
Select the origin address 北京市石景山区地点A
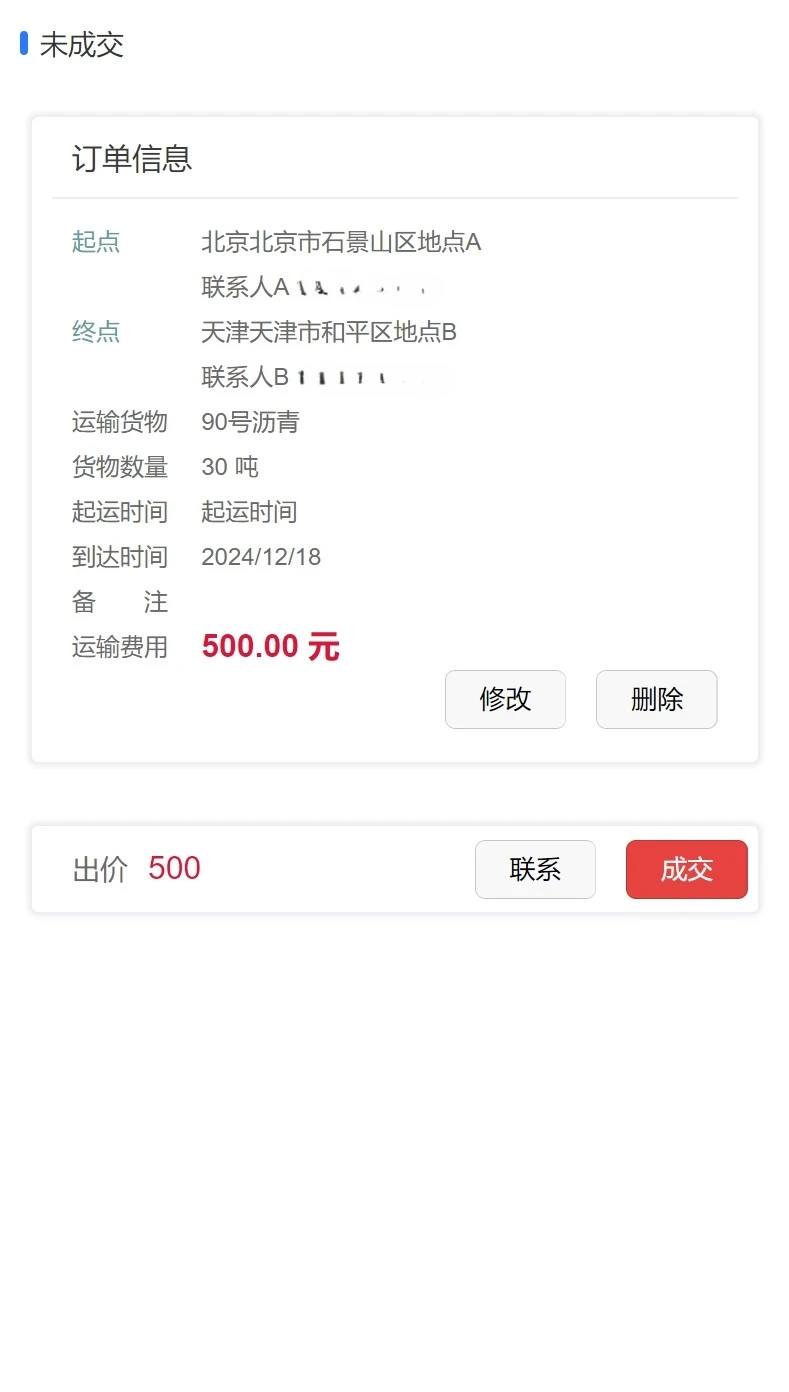coord(342,242)
